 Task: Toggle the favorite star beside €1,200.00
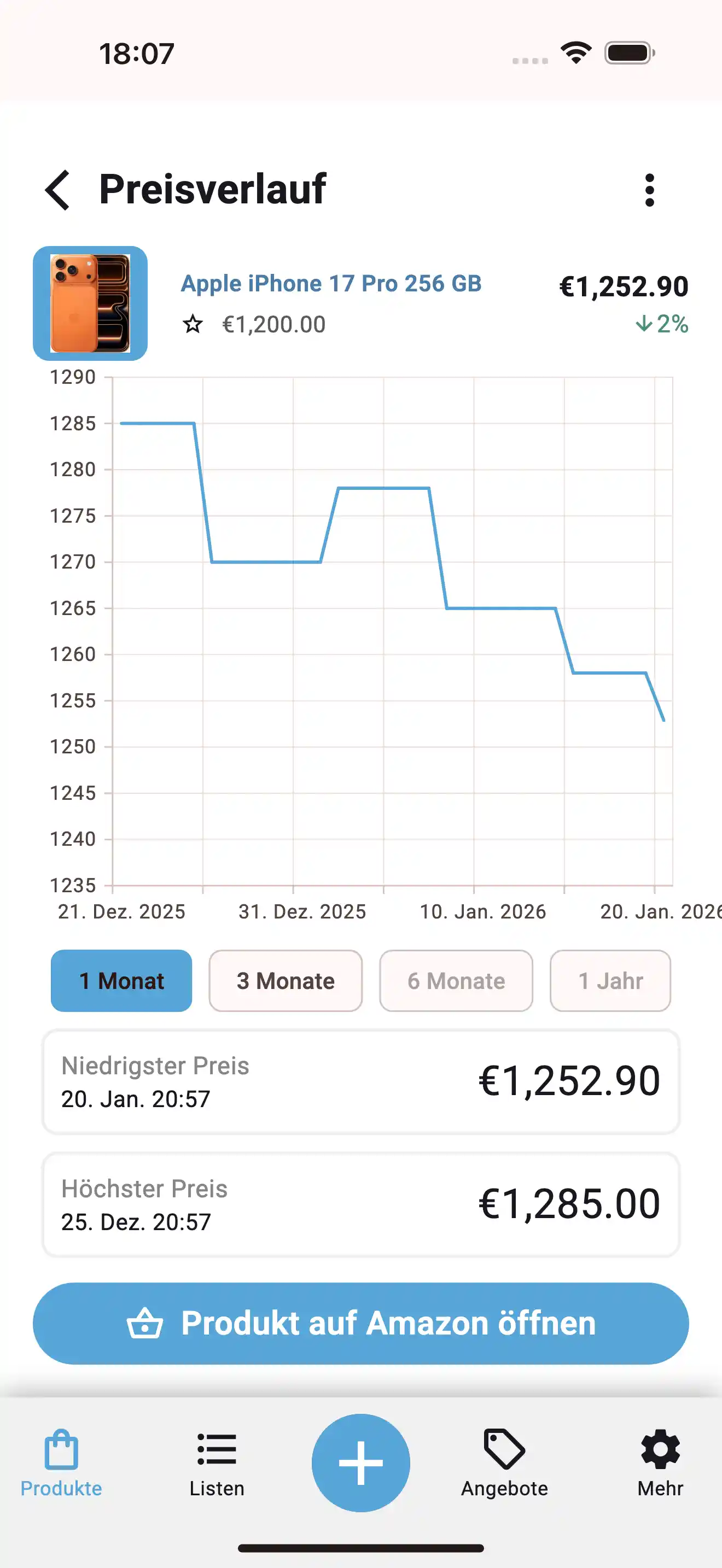193,325
